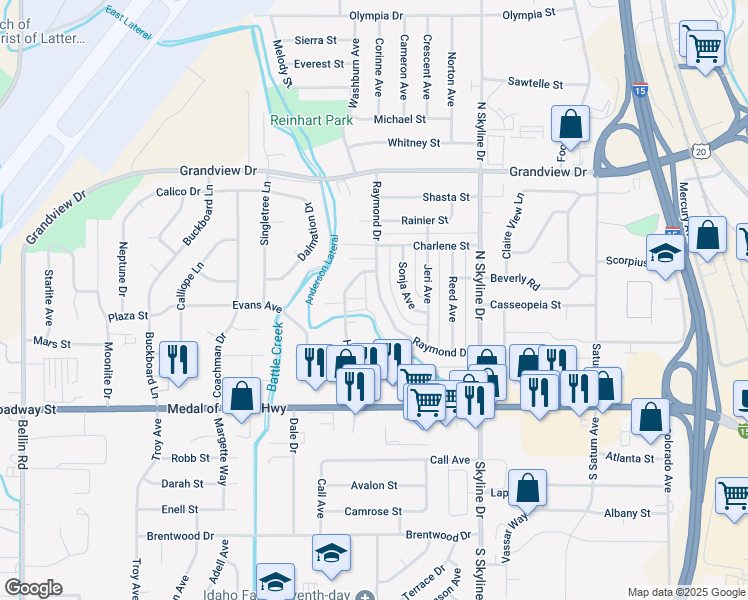Open the school marker near Scorpius street
The image size is (748, 600).
click(x=664, y=253)
